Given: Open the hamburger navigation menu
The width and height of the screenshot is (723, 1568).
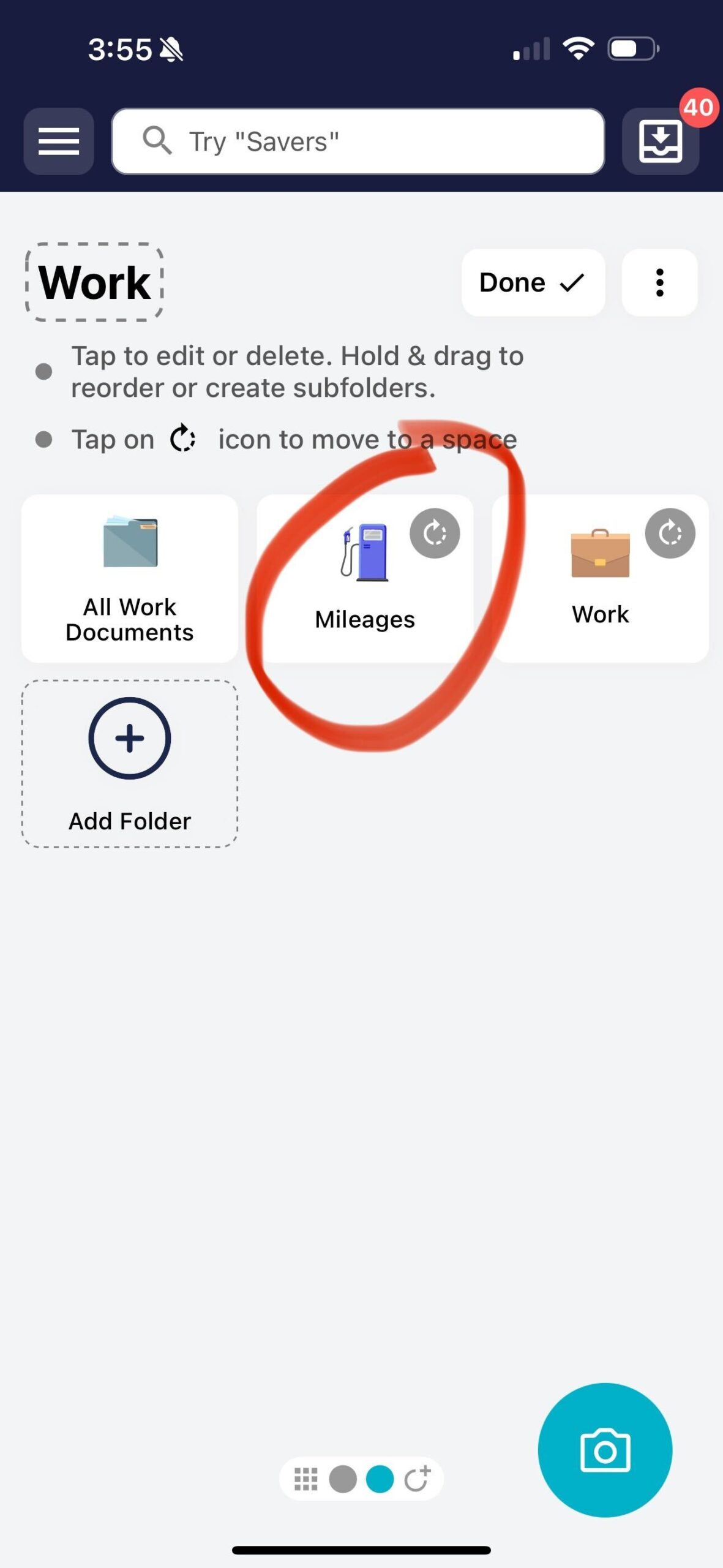Looking at the screenshot, I should [58, 141].
